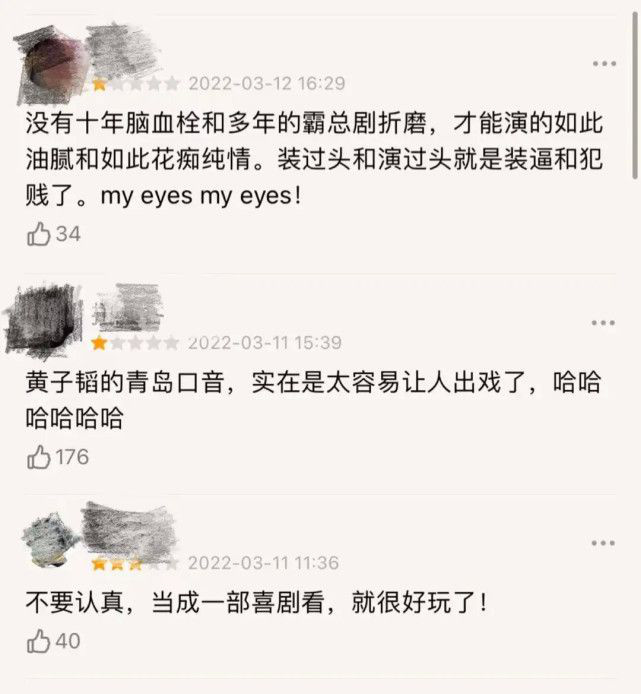Open overflow menu on 2022-03-11 15:39 review
Image resolution: width=641 pixels, height=694 pixels.
point(604,323)
